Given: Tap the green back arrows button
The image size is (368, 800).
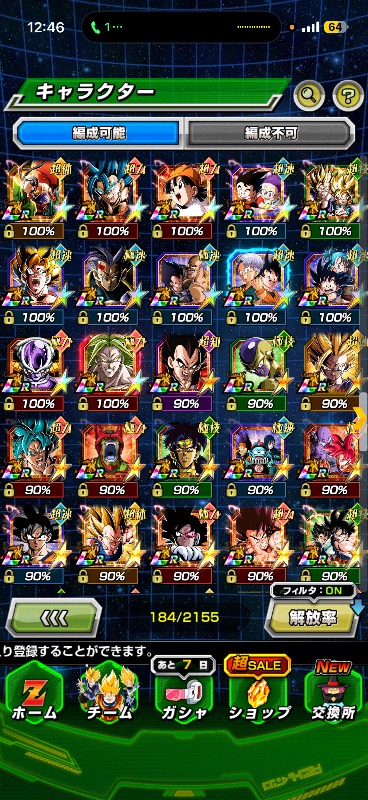Looking at the screenshot, I should 54,617.
